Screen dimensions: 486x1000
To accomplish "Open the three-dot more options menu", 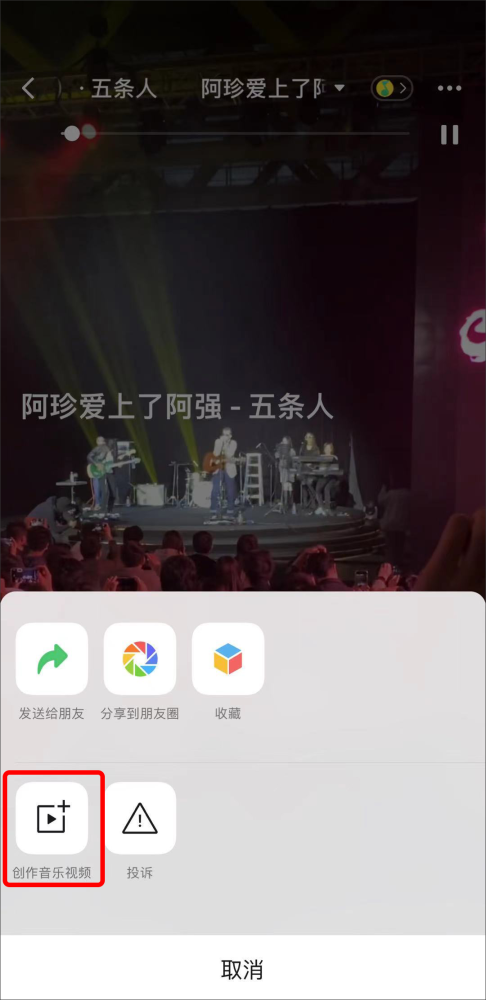I will (449, 88).
